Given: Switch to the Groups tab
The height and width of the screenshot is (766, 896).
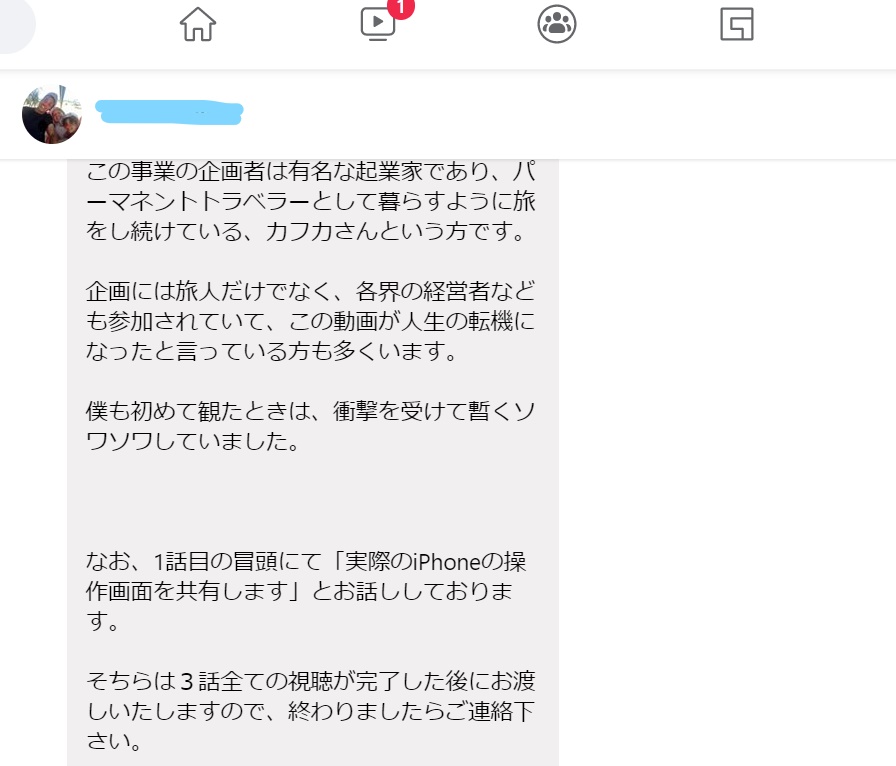Looking at the screenshot, I should click(557, 24).
